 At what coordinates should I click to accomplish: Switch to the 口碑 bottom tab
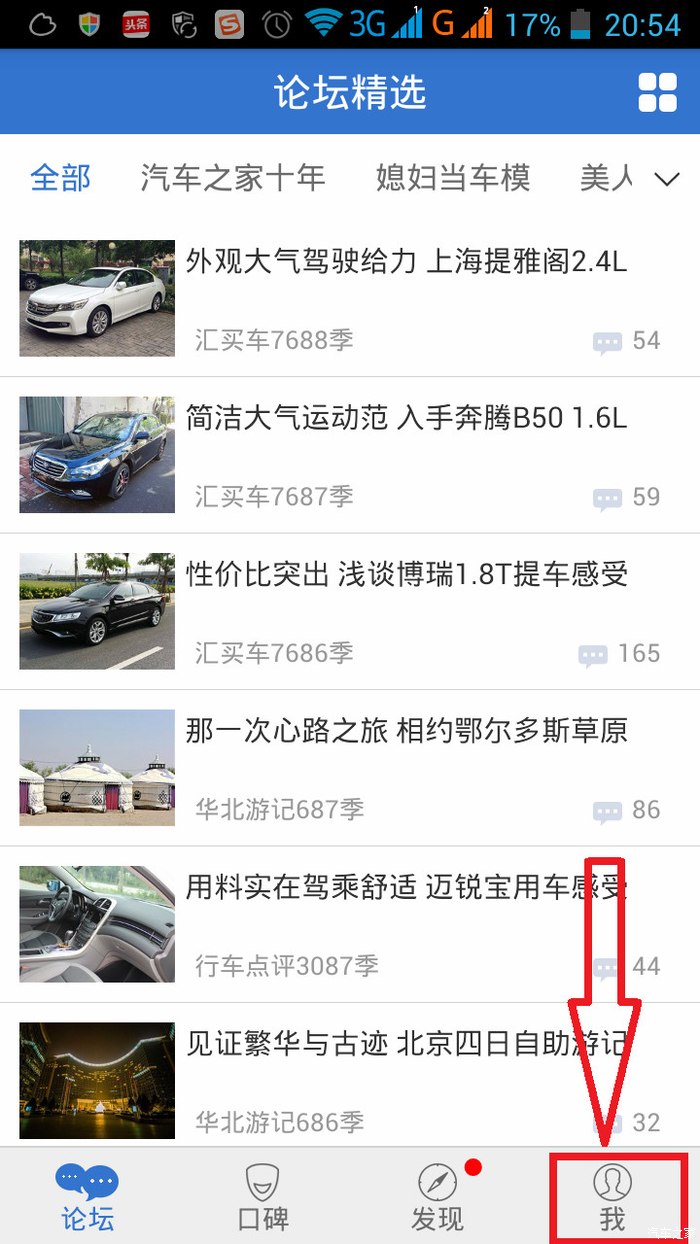pyautogui.click(x=262, y=1197)
